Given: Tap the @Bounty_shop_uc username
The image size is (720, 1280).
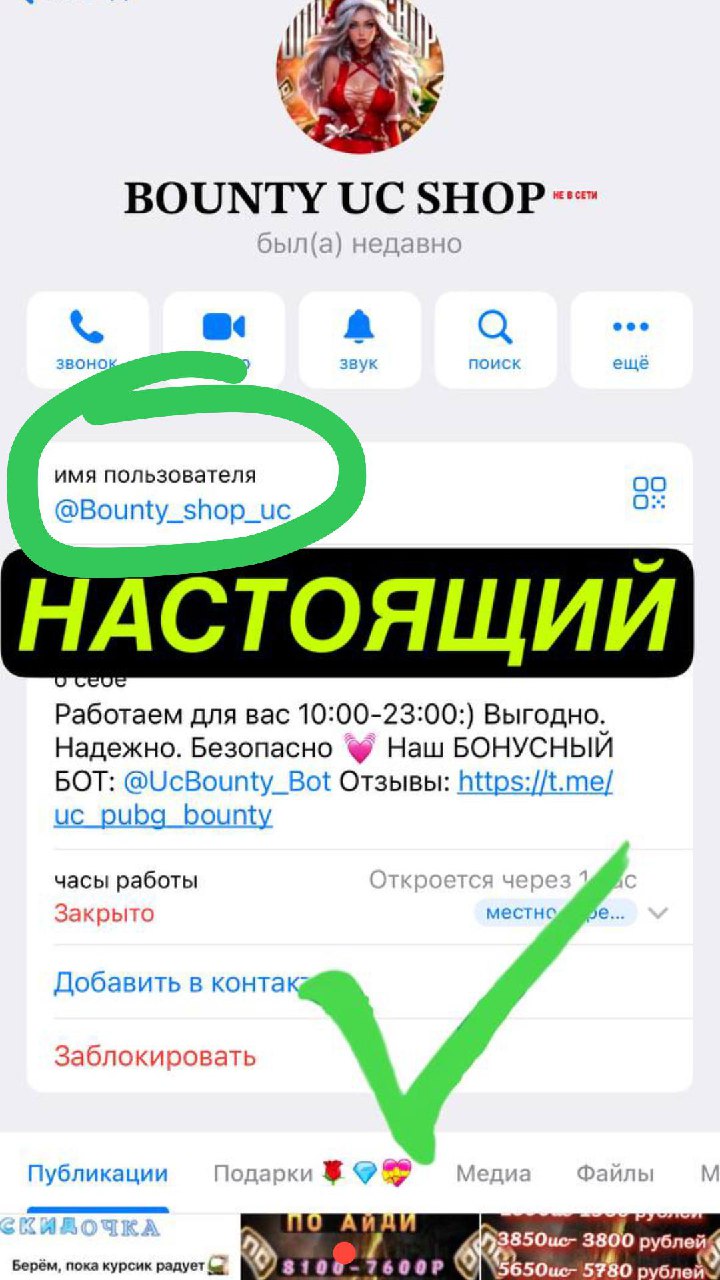Looking at the screenshot, I should tap(172, 510).
